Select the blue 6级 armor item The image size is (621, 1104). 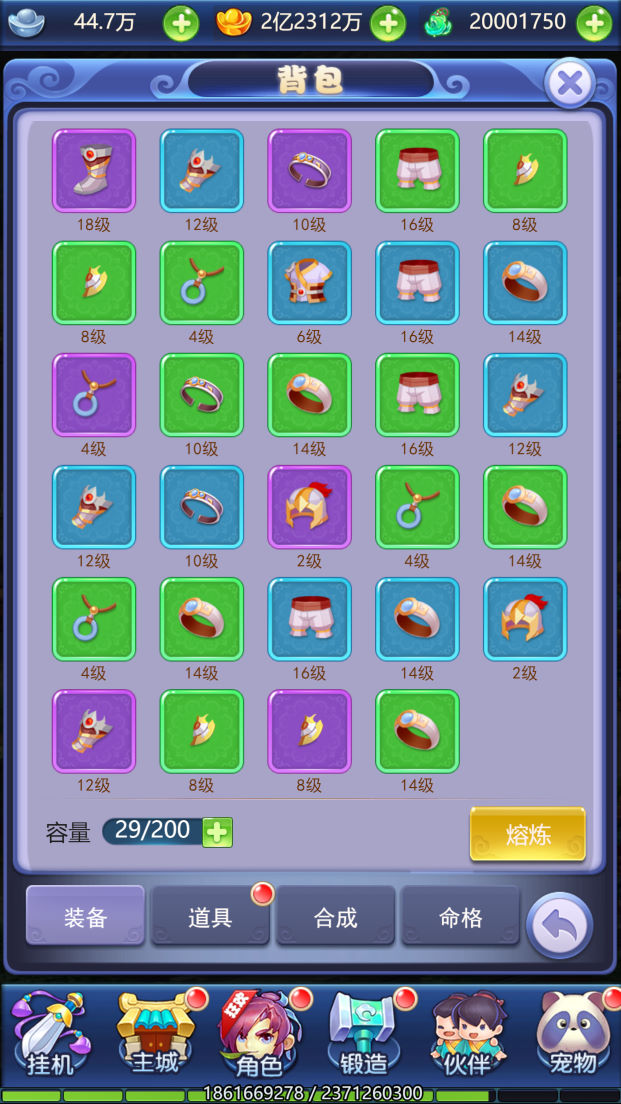click(x=309, y=283)
